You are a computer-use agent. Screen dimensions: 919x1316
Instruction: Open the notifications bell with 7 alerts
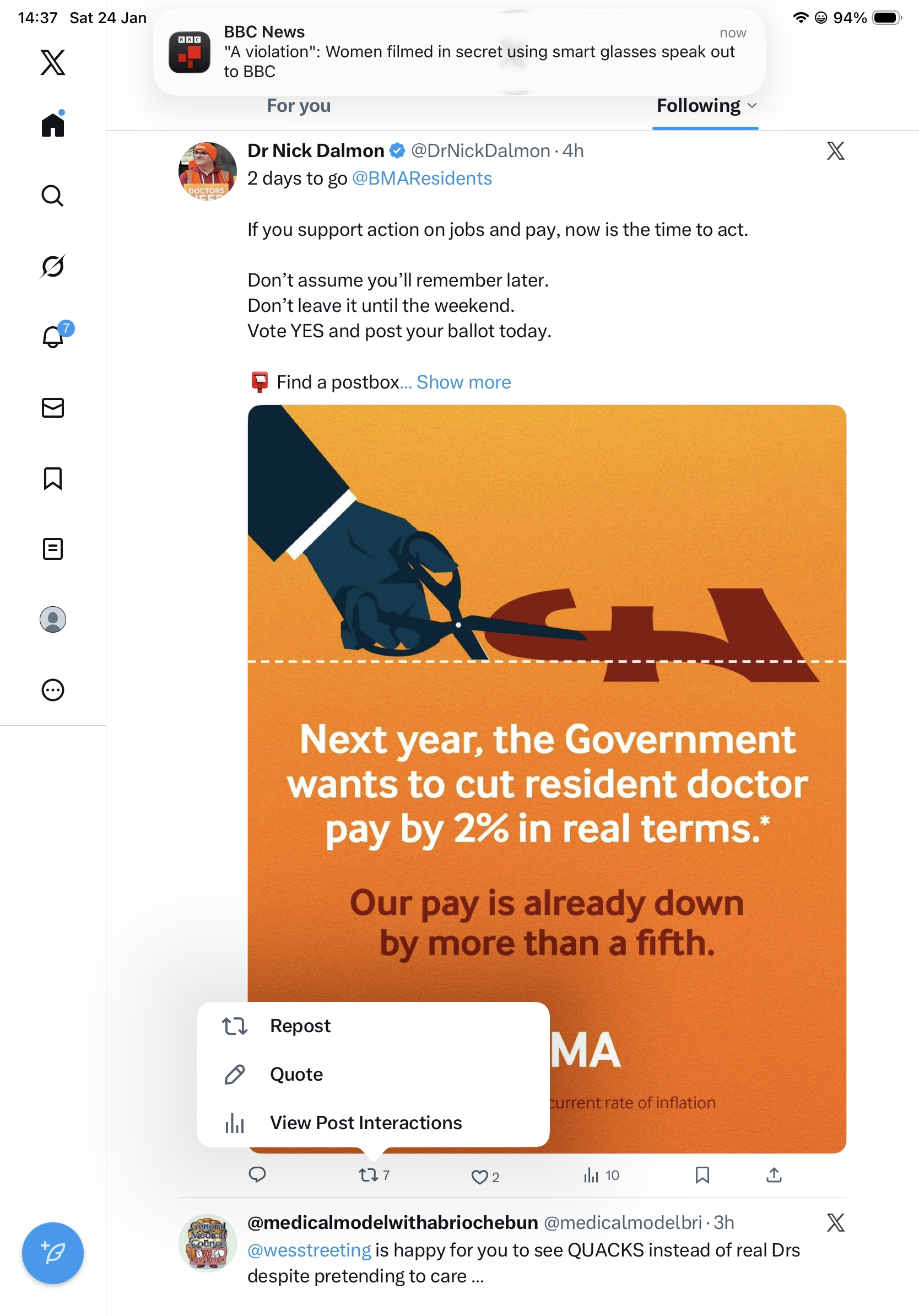click(x=53, y=337)
